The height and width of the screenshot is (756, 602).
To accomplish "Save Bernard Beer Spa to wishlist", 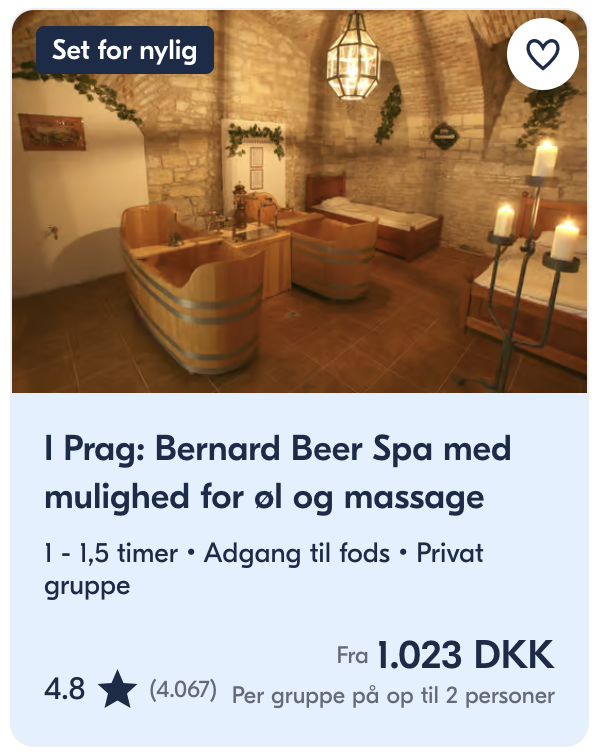I will click(x=543, y=54).
